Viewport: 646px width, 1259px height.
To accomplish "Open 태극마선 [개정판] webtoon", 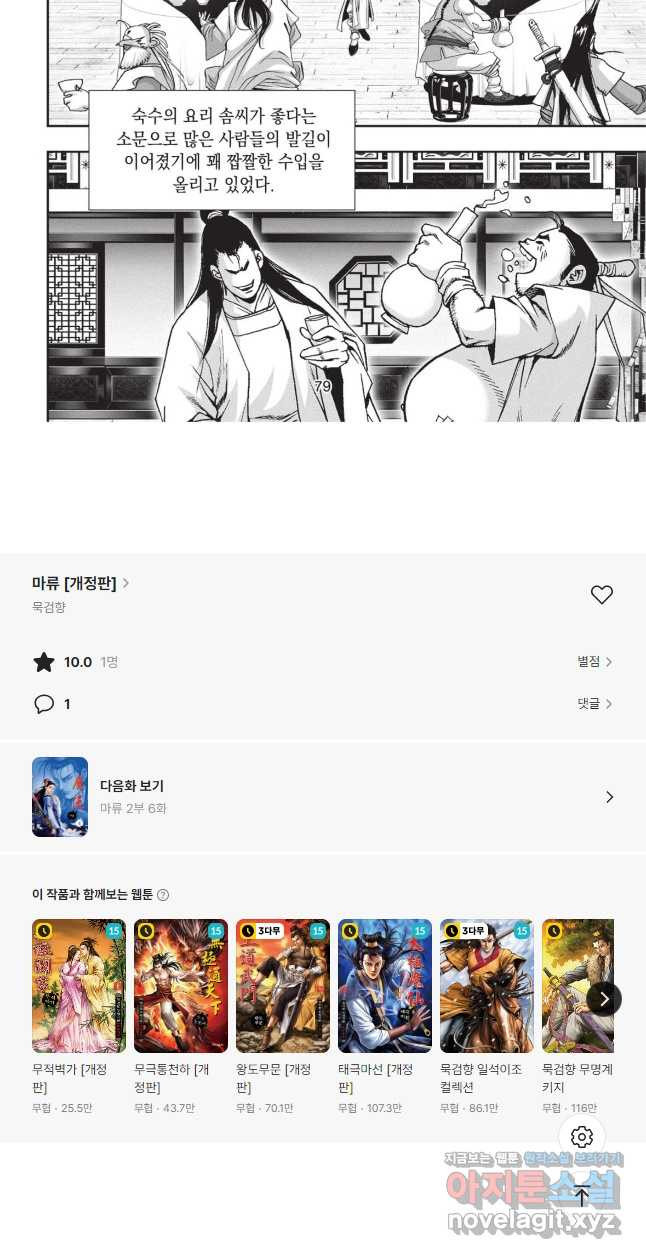I will (x=385, y=986).
